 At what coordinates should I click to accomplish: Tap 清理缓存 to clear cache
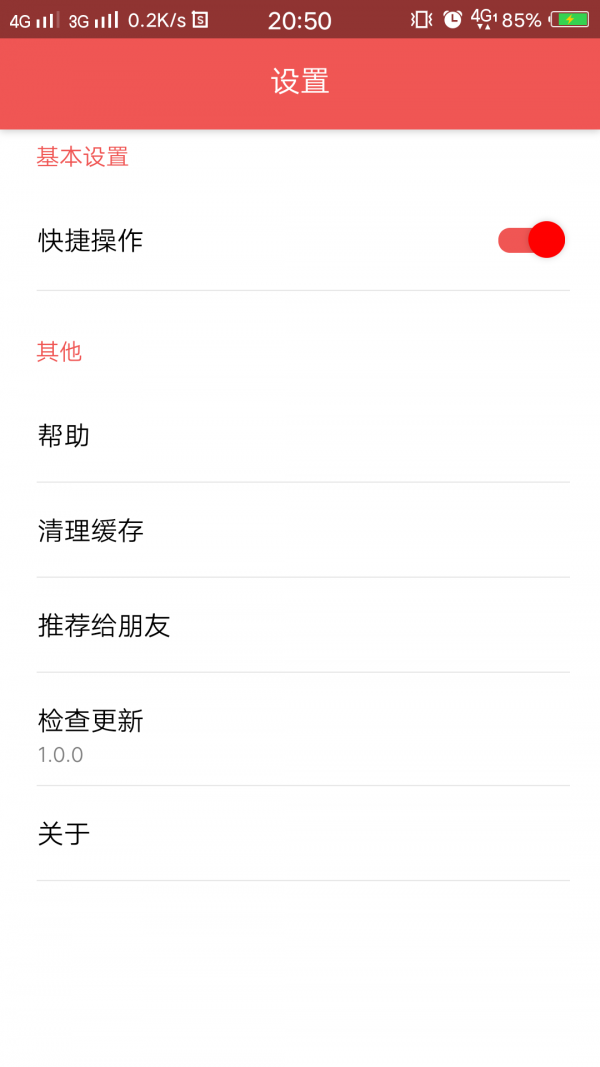(x=300, y=530)
